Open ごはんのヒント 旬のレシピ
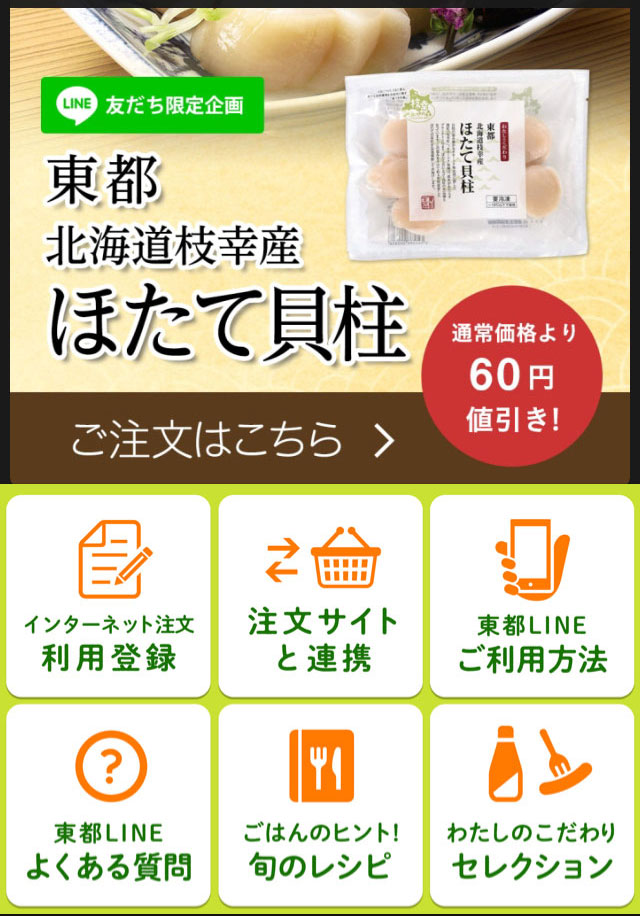 [x=322, y=805]
